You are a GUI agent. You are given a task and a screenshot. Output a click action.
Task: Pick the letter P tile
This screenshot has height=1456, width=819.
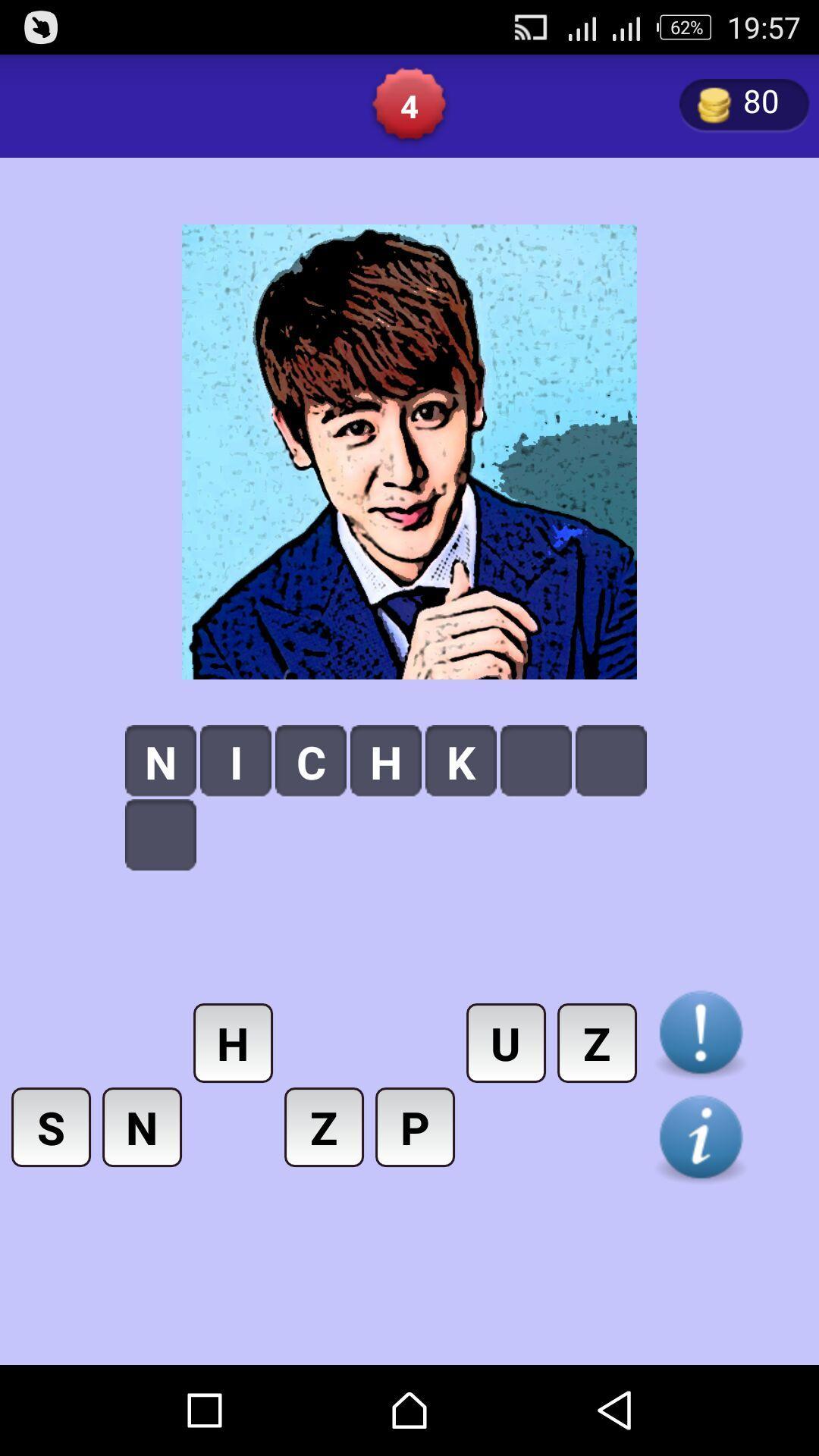pyautogui.click(x=415, y=1127)
